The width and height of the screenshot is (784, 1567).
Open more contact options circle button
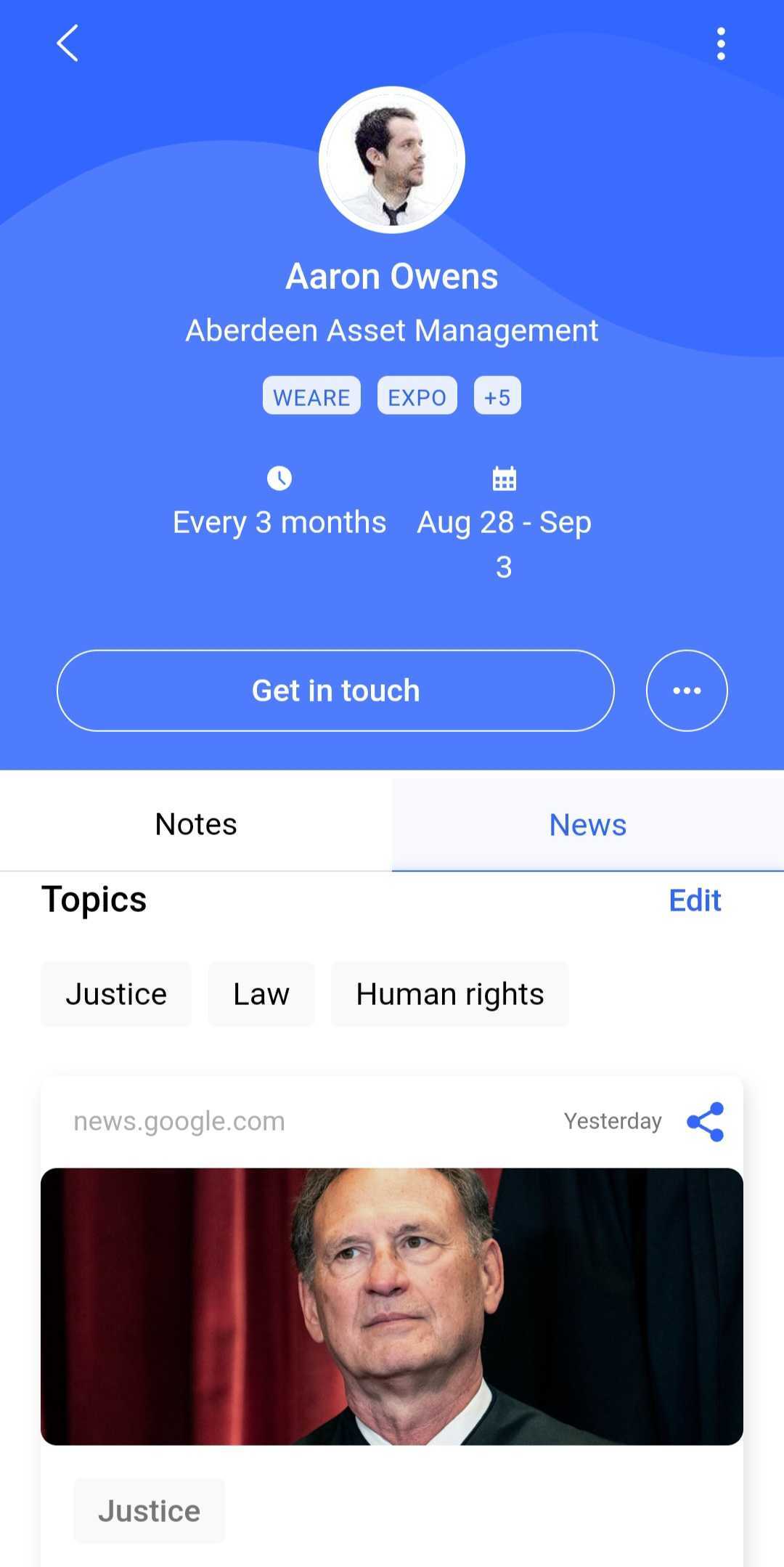(x=687, y=691)
